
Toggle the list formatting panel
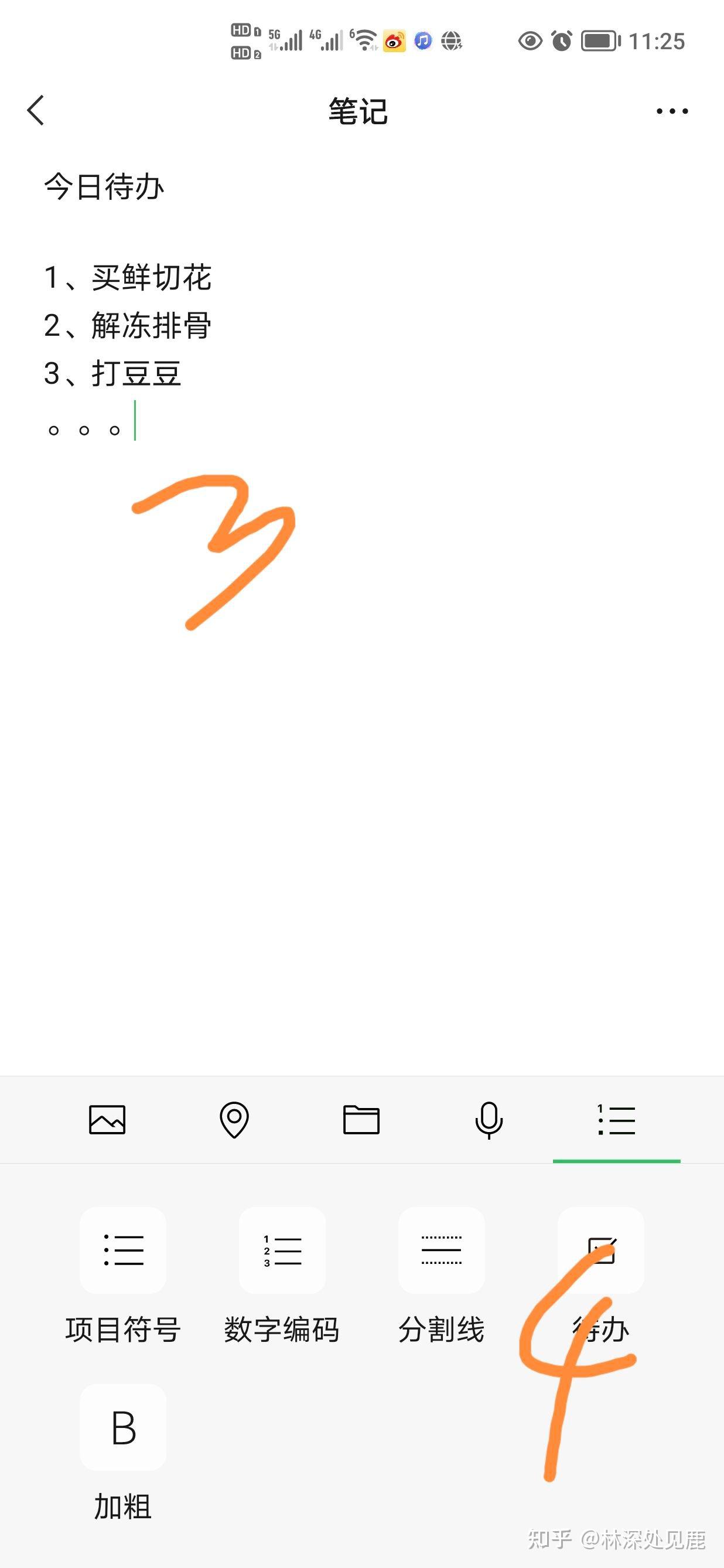(616, 1120)
